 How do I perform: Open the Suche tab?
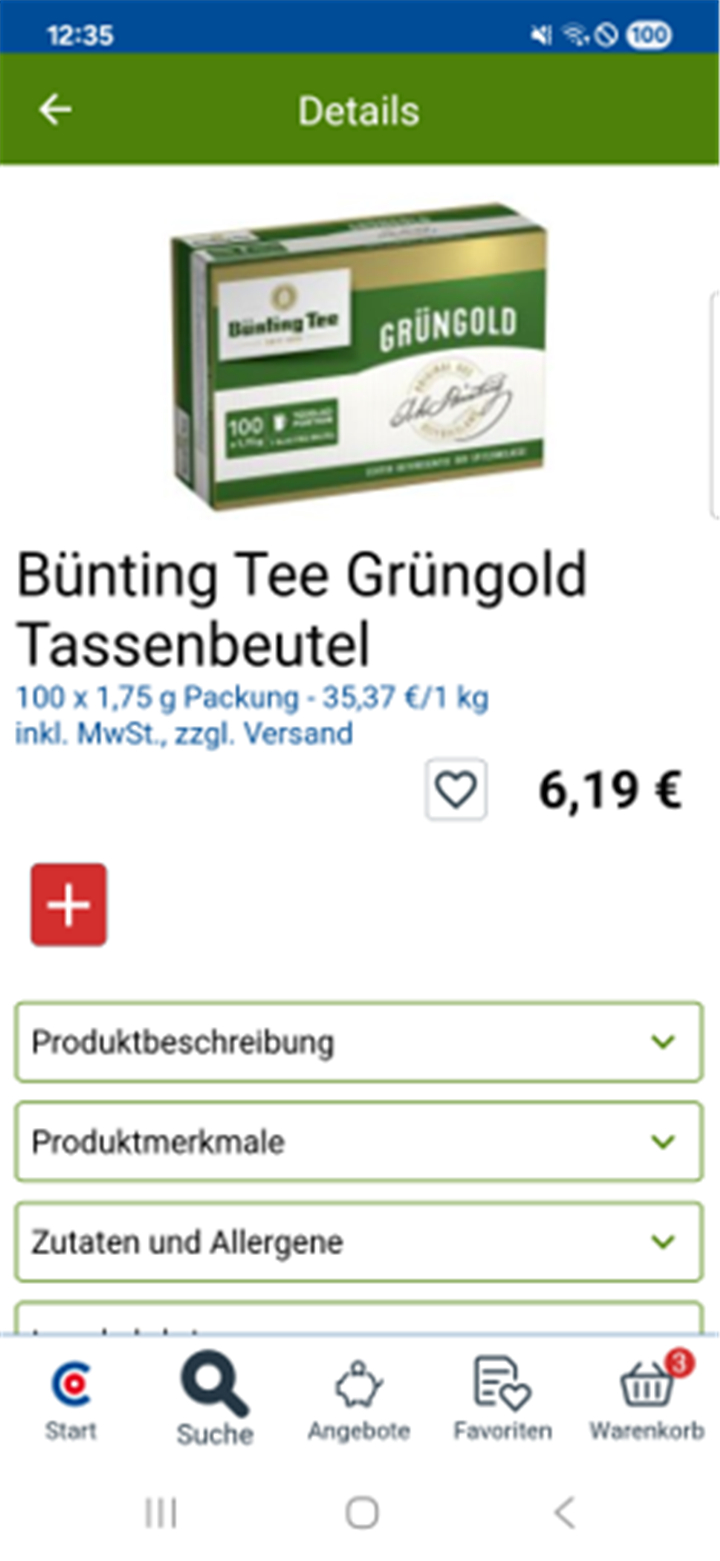click(x=215, y=1402)
